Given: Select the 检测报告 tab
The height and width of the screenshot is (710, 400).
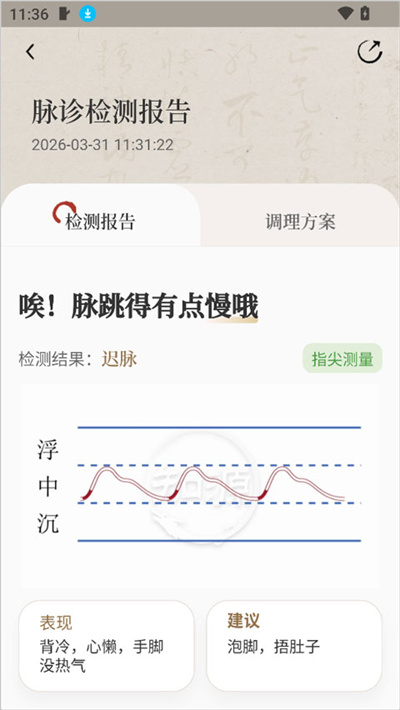Looking at the screenshot, I should click(x=100, y=222).
